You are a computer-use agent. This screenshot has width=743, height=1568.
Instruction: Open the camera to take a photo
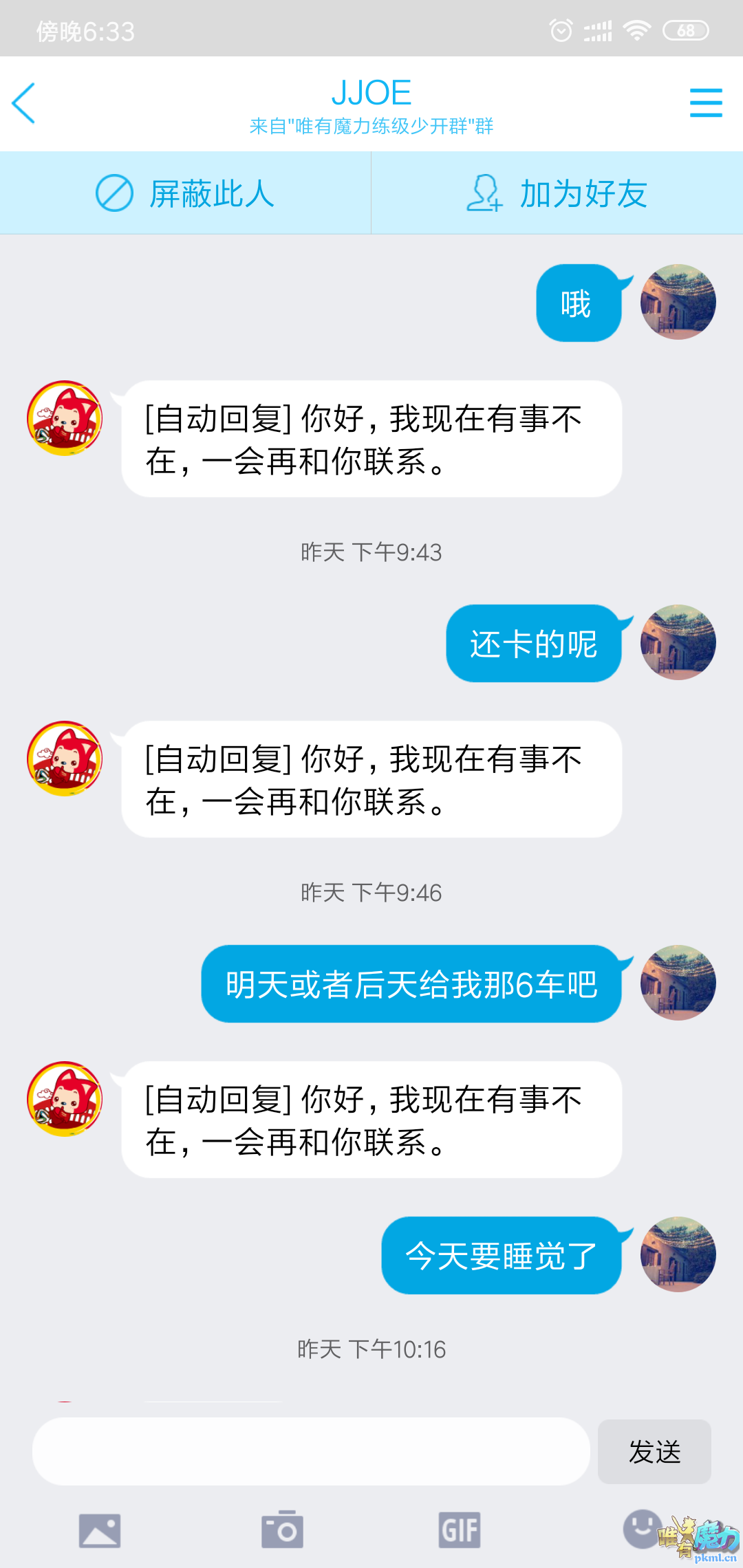click(282, 1529)
